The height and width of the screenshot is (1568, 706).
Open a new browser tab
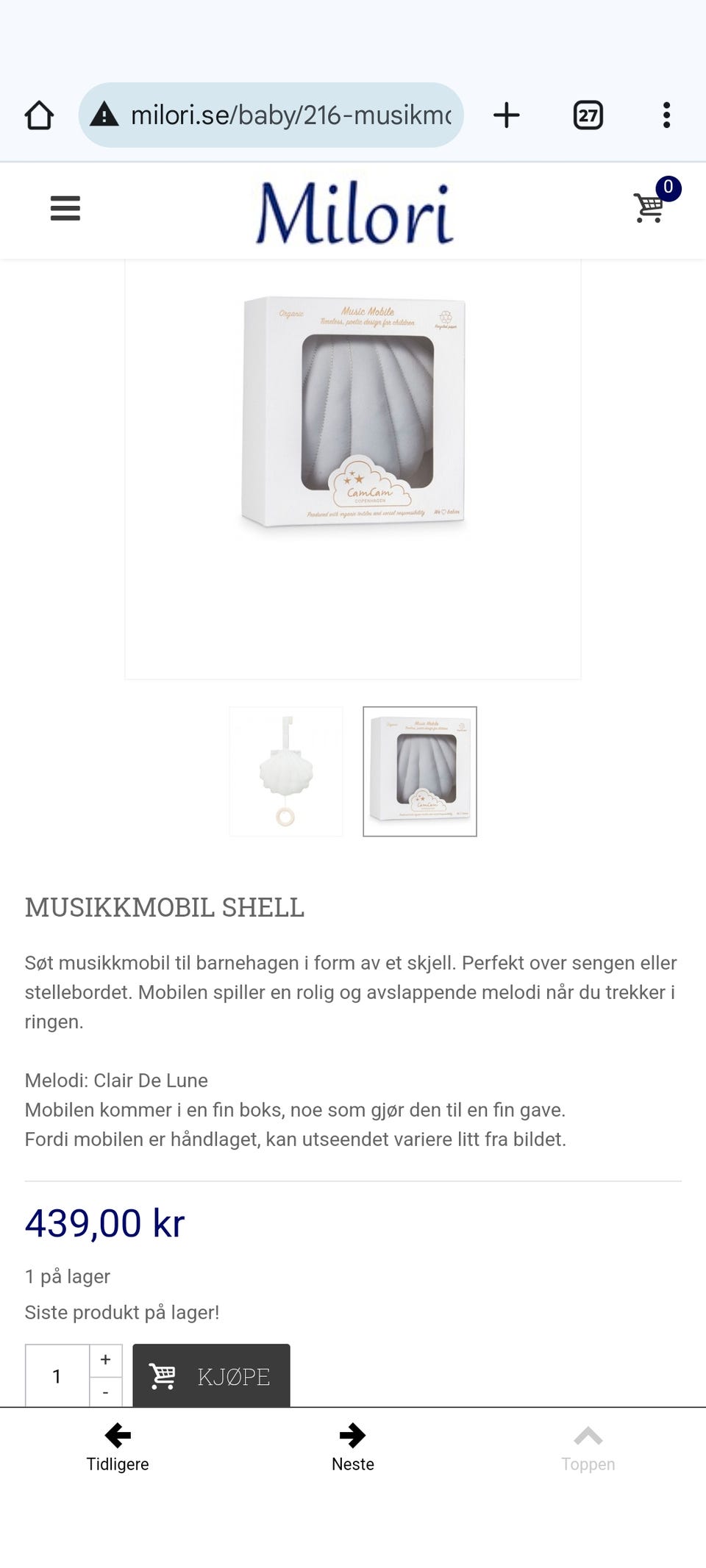coord(507,115)
